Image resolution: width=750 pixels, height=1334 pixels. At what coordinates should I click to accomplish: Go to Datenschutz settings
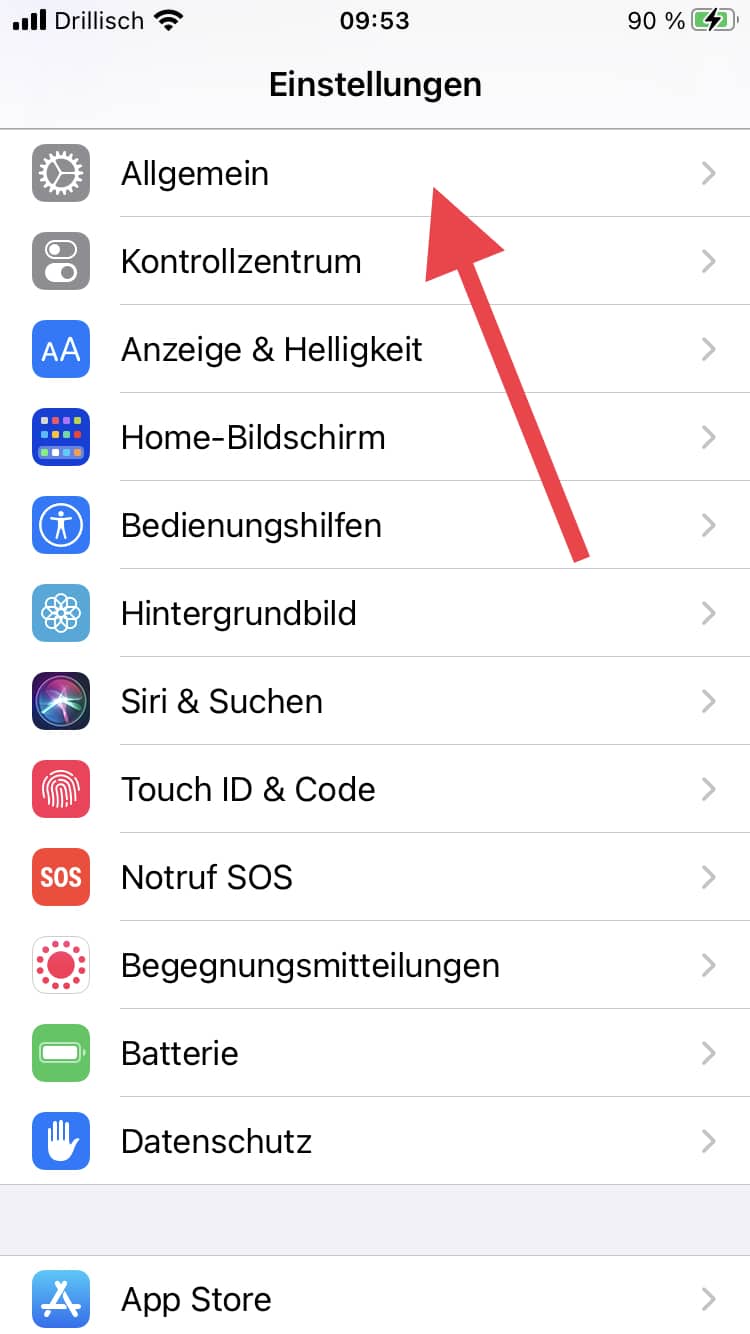[x=217, y=1142]
